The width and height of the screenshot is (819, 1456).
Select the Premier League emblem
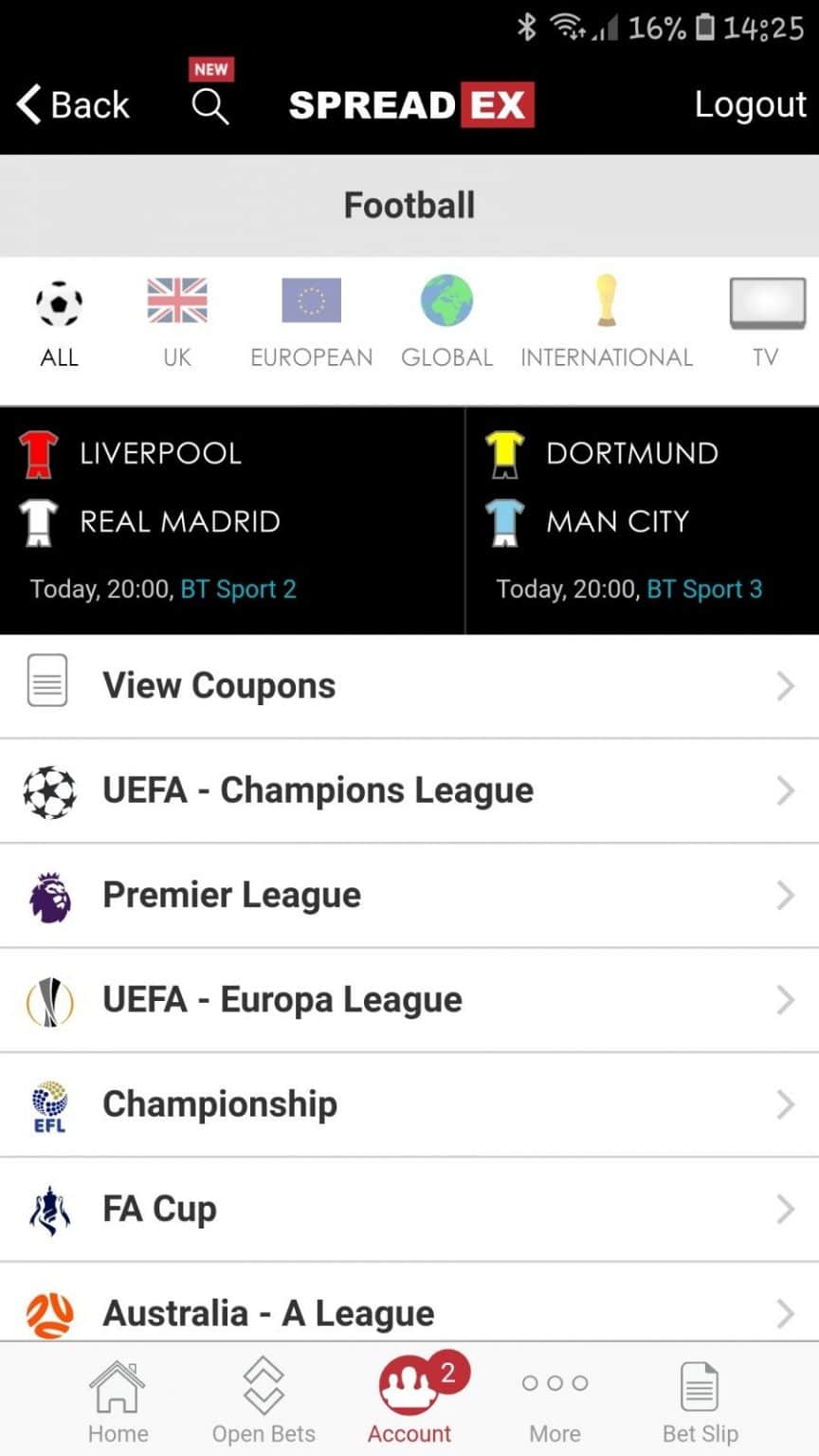49,895
